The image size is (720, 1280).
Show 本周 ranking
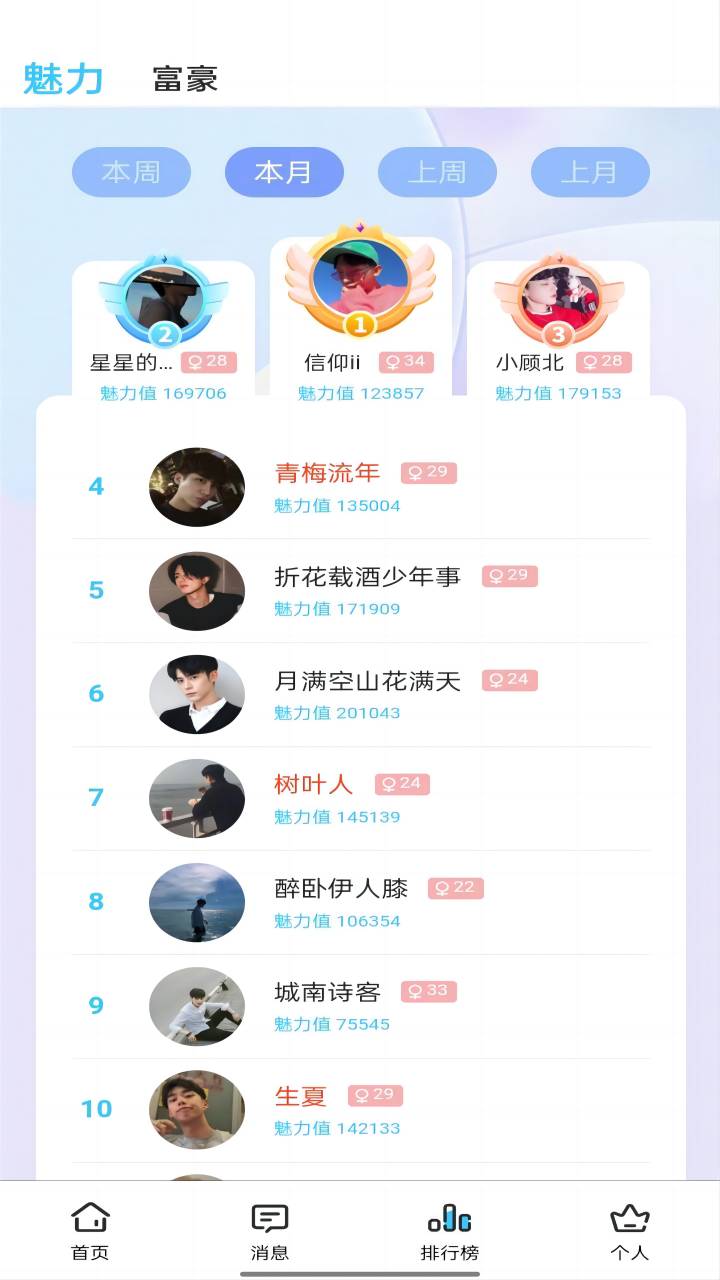[x=131, y=172]
